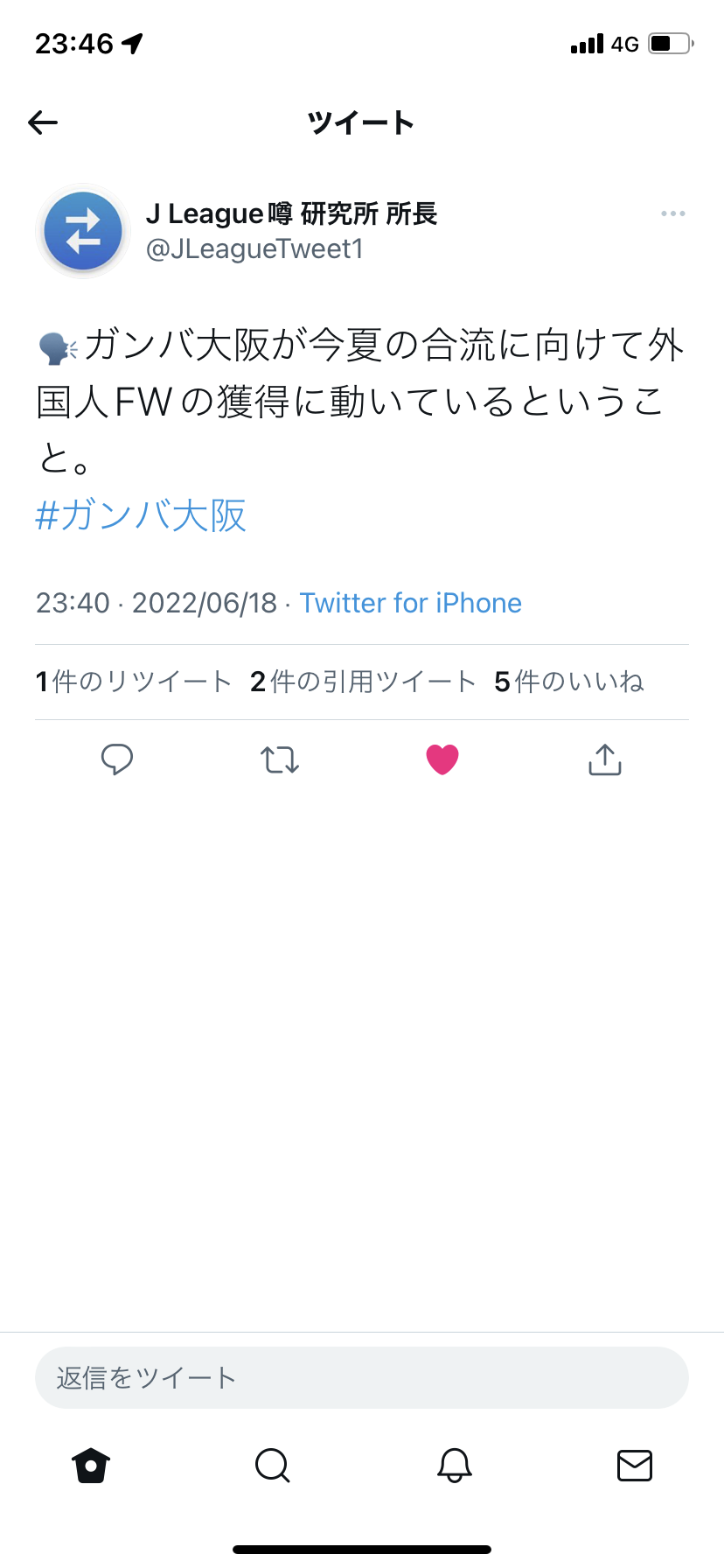Viewport: 724px width, 1568px height.
Task: View the 2件の引用ツイート list
Action: (x=362, y=682)
